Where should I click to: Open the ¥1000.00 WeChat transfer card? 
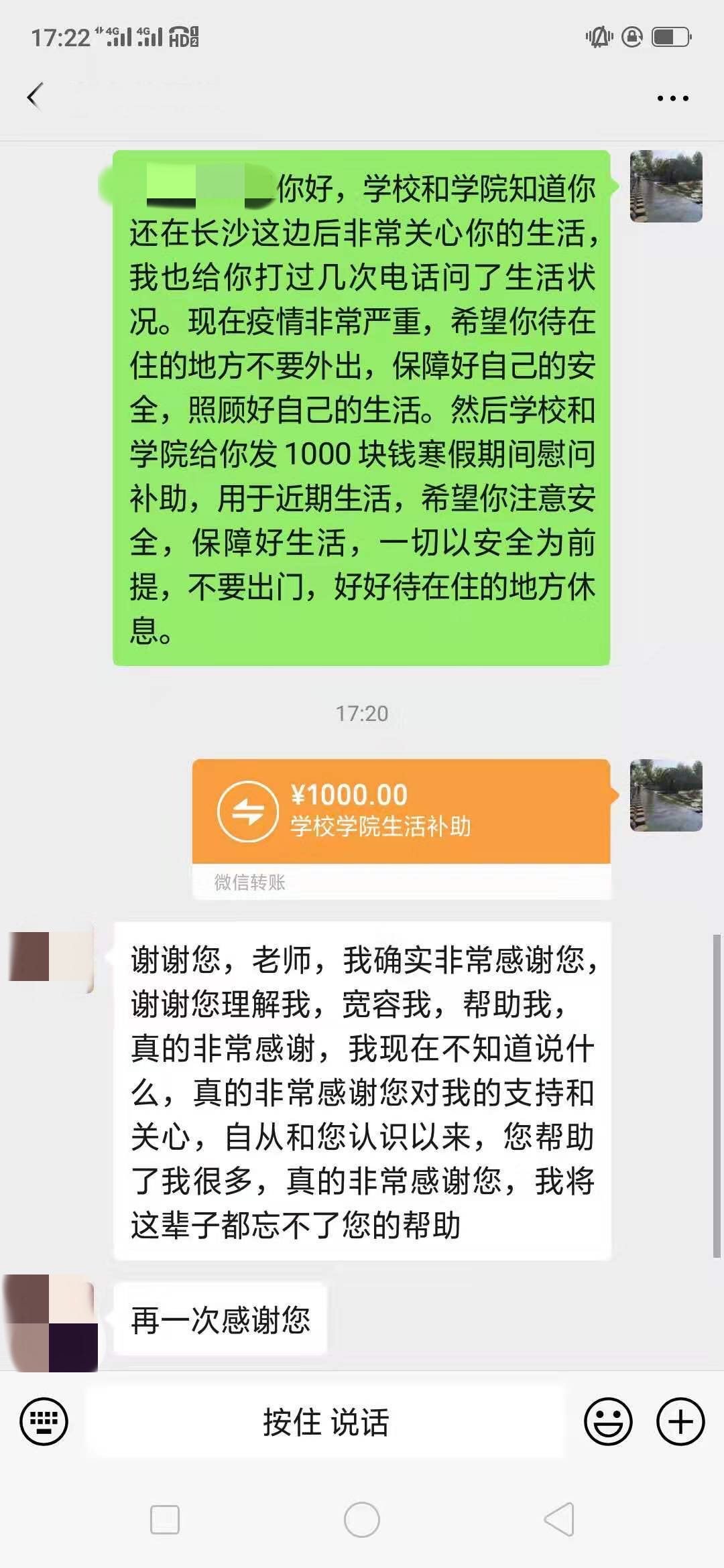tap(401, 812)
